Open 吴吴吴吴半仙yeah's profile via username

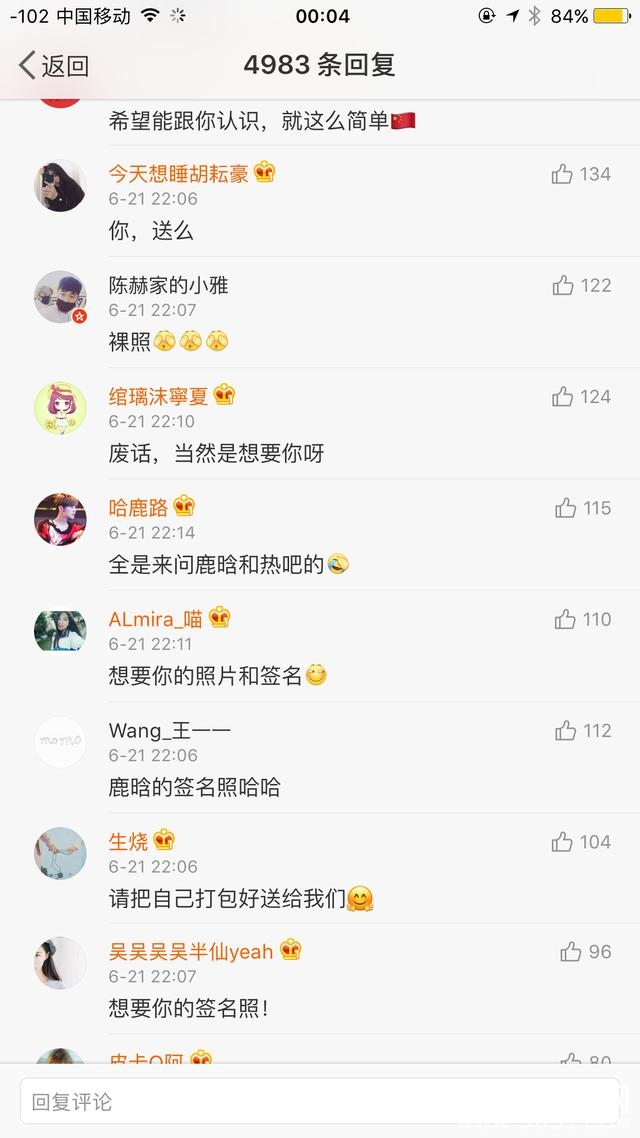pos(190,951)
